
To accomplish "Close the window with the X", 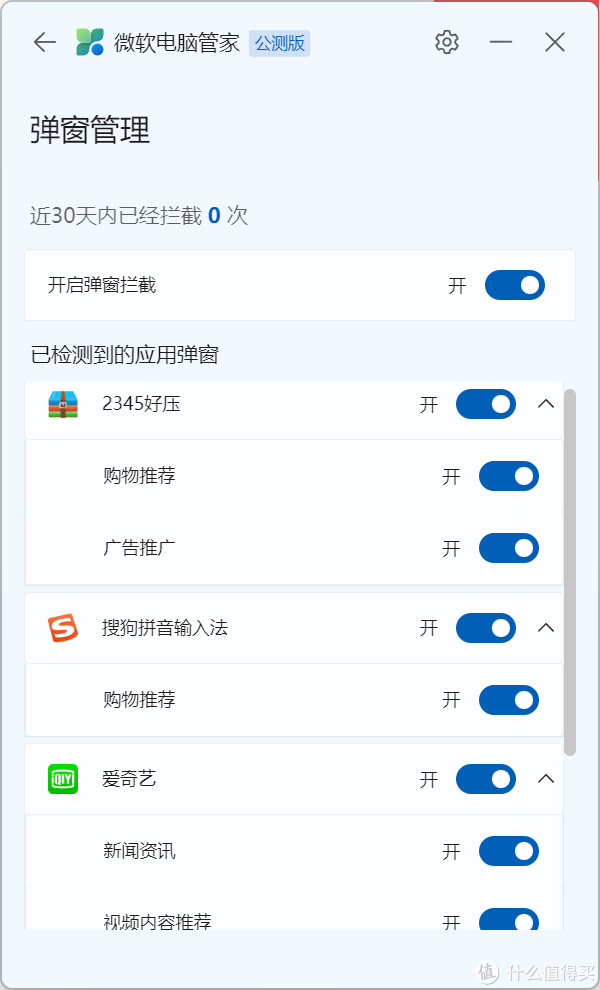I will (x=555, y=42).
